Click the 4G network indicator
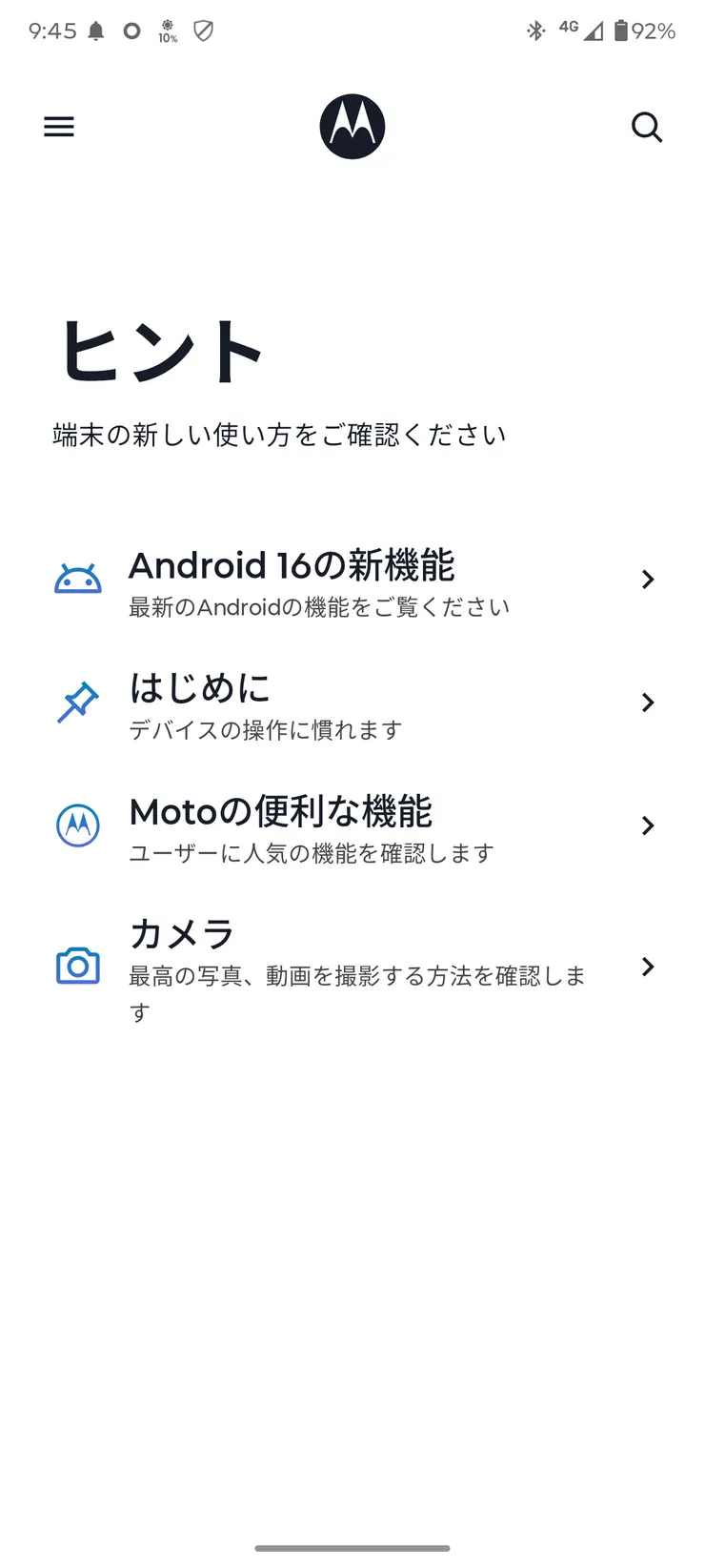Image resolution: width=705 pixels, height=1568 pixels. [x=567, y=29]
